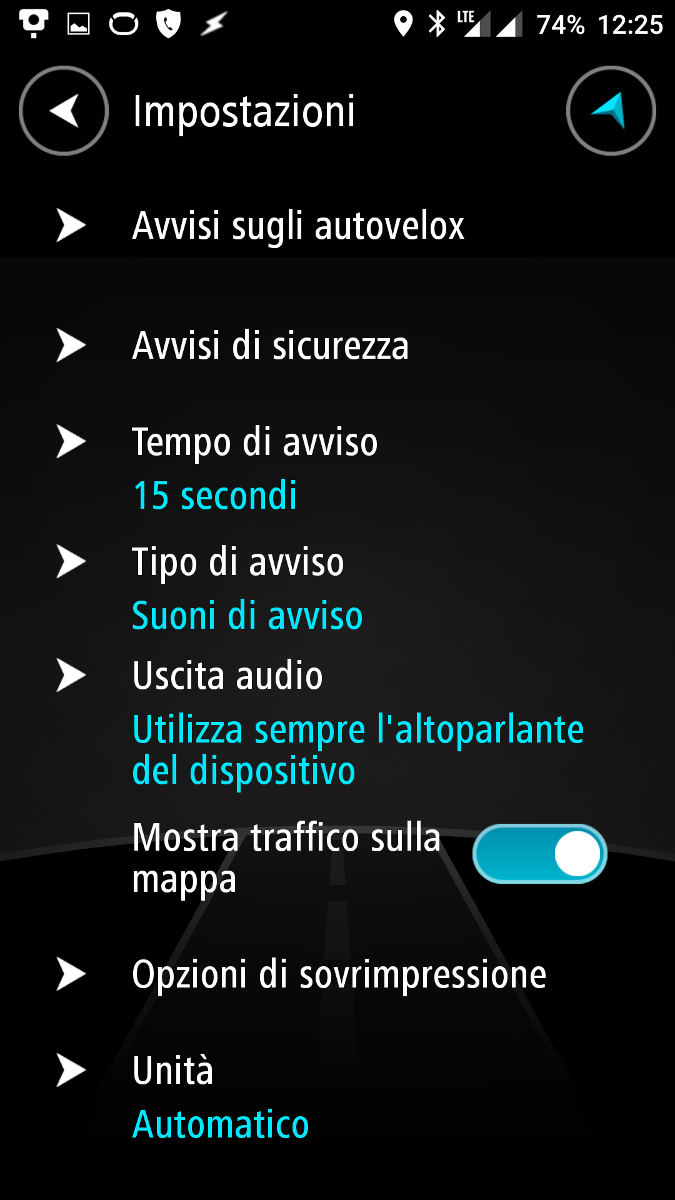675x1200 pixels.
Task: Open Avvisi di sicurezza settings
Action: tap(337, 346)
